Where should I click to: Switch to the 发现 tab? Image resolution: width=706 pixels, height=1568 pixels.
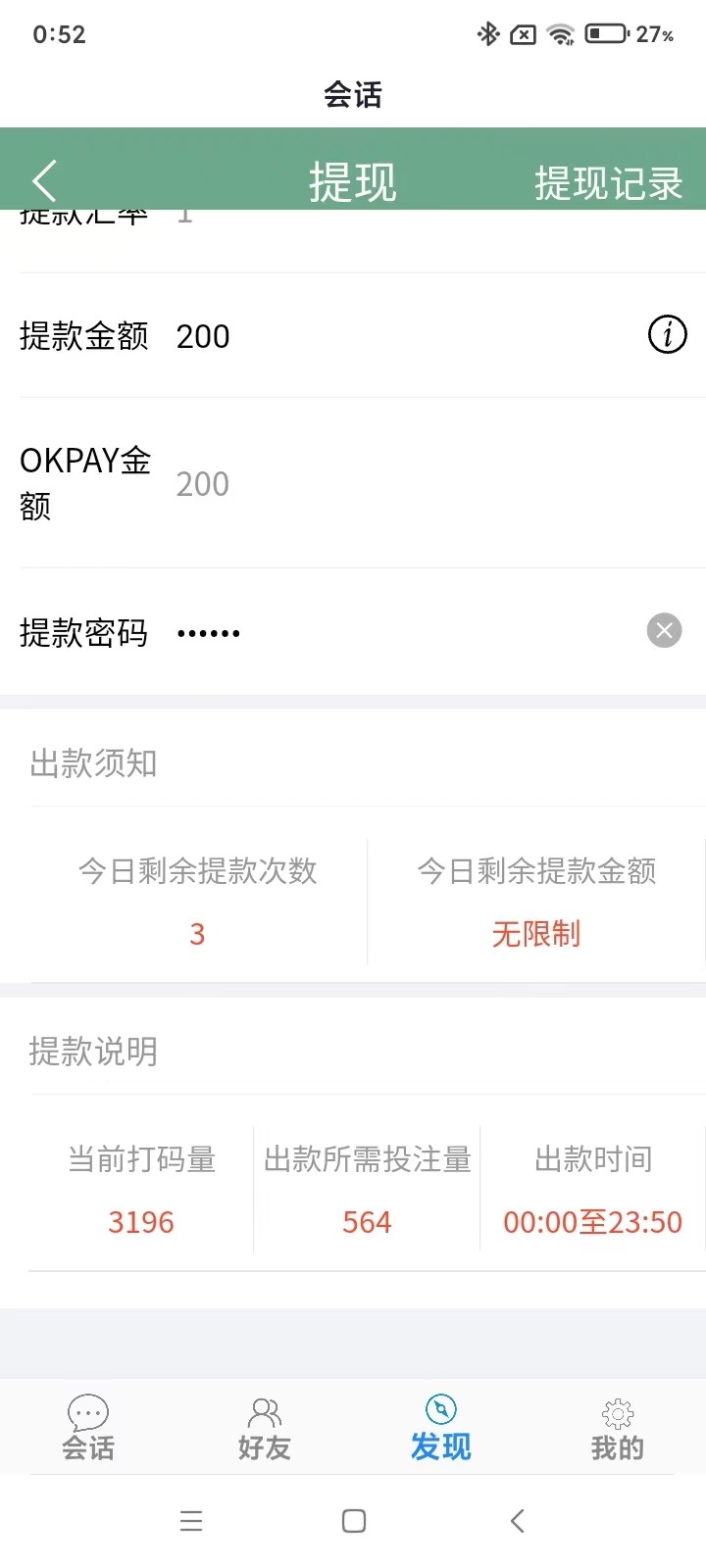coord(441,1428)
